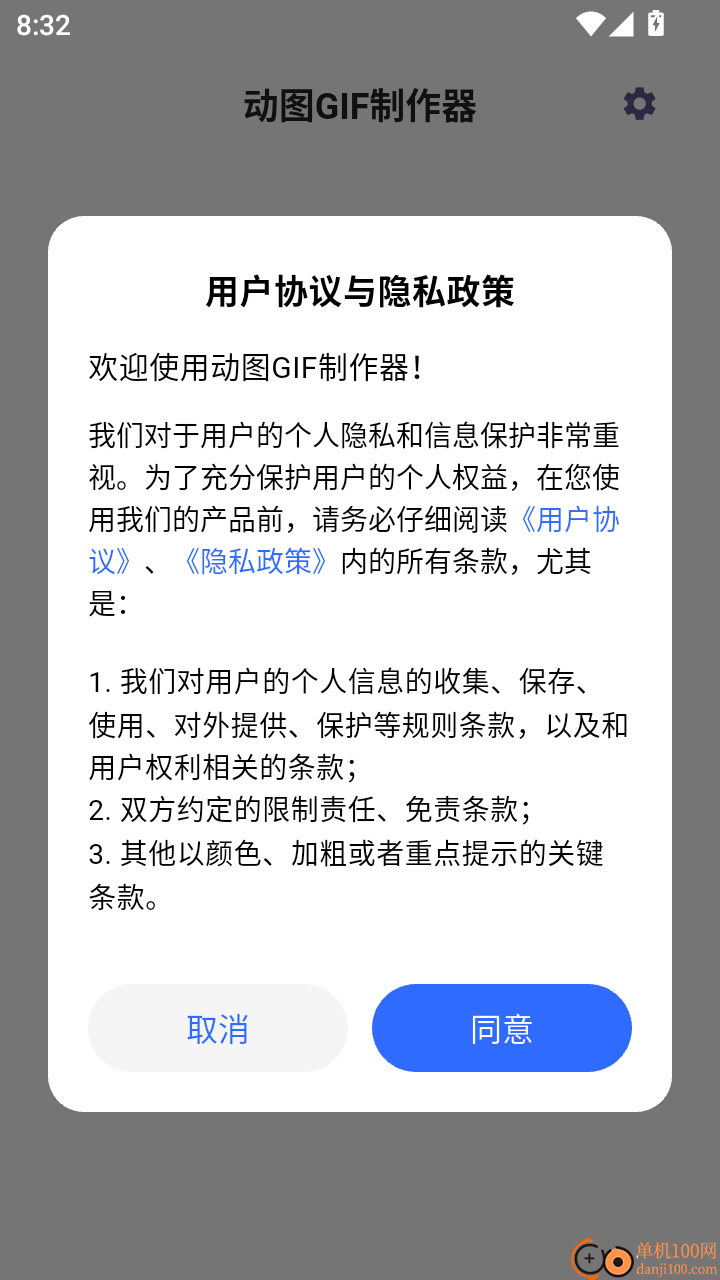Select the battery status indicator
Screen dimensions: 720x1280
655,25
